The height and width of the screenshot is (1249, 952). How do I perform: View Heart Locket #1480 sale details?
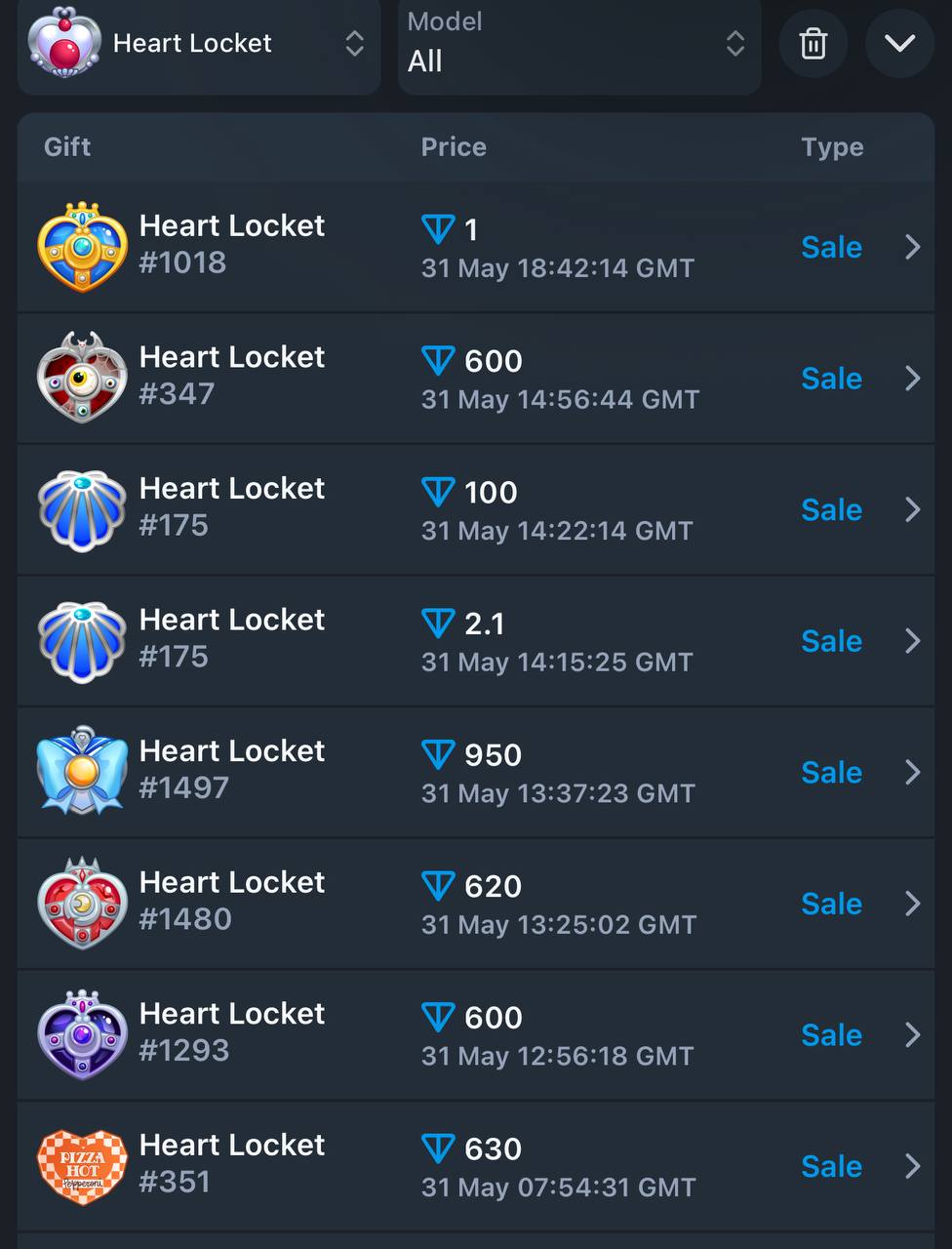(x=475, y=904)
